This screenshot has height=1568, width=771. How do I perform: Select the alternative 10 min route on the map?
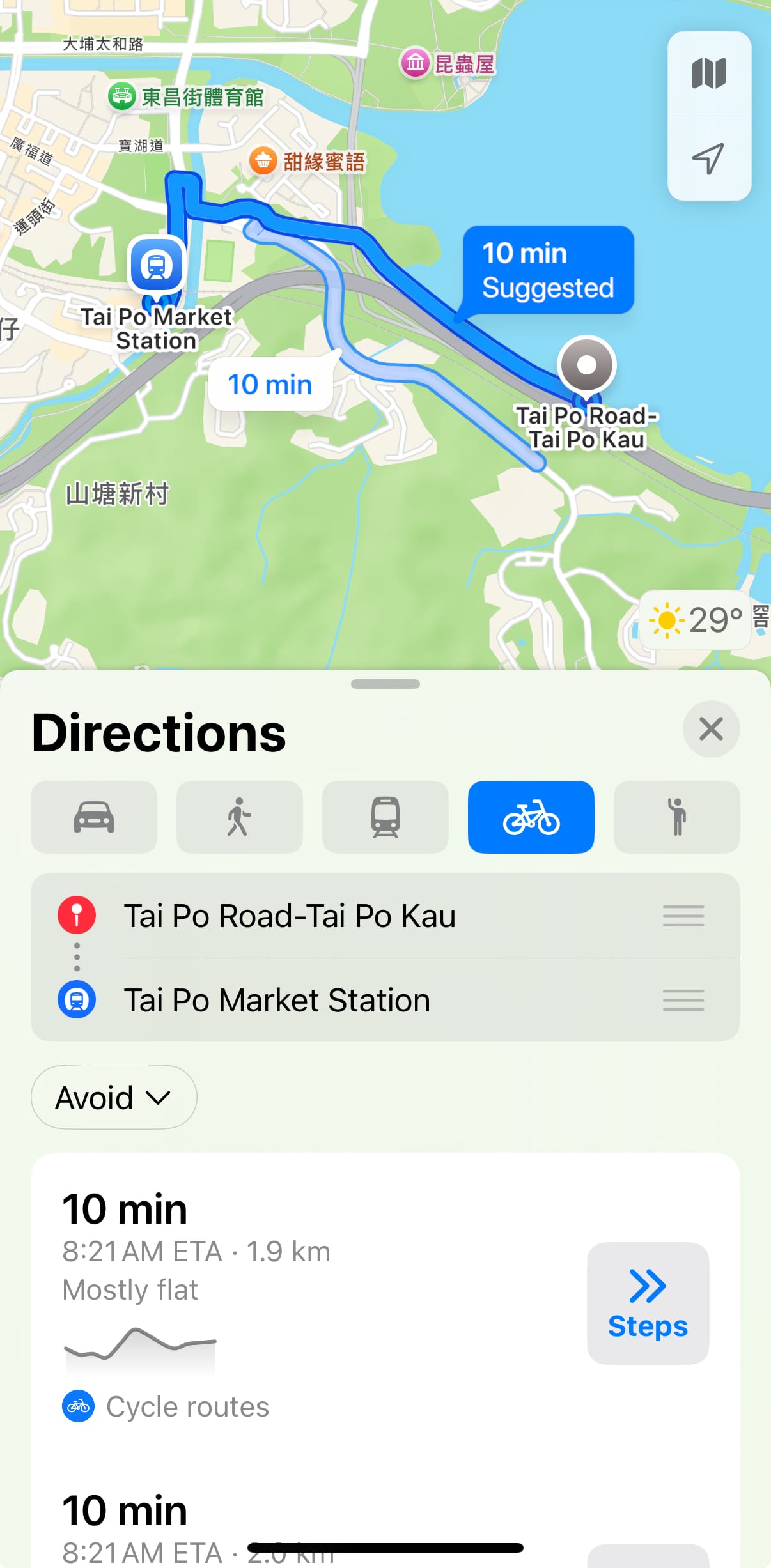[x=270, y=385]
